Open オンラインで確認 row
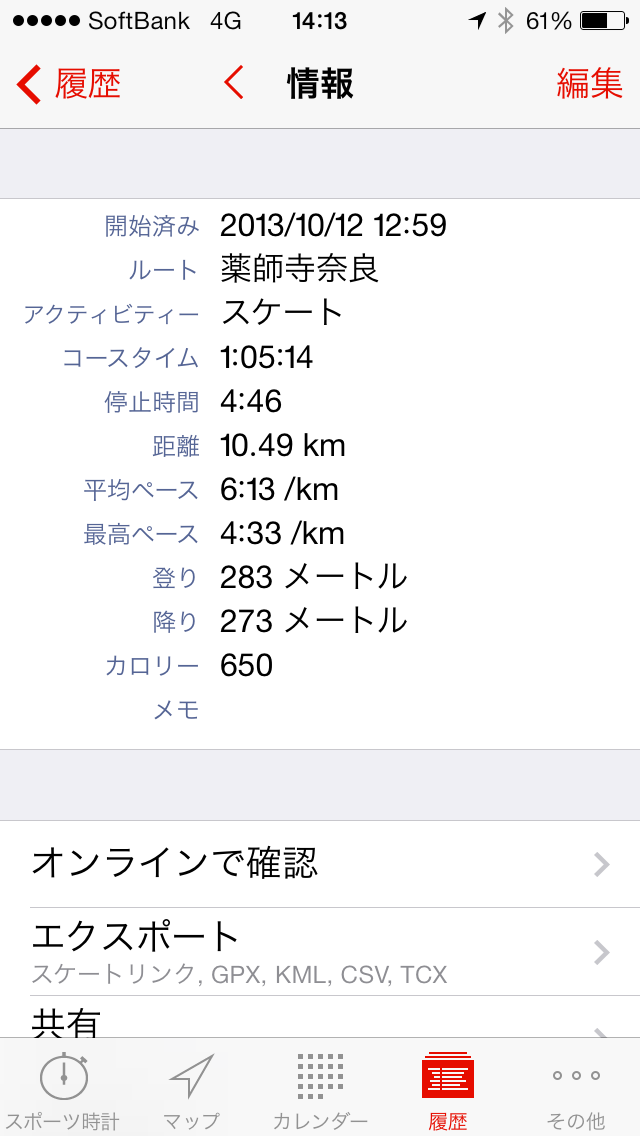The width and height of the screenshot is (640, 1136). [320, 864]
